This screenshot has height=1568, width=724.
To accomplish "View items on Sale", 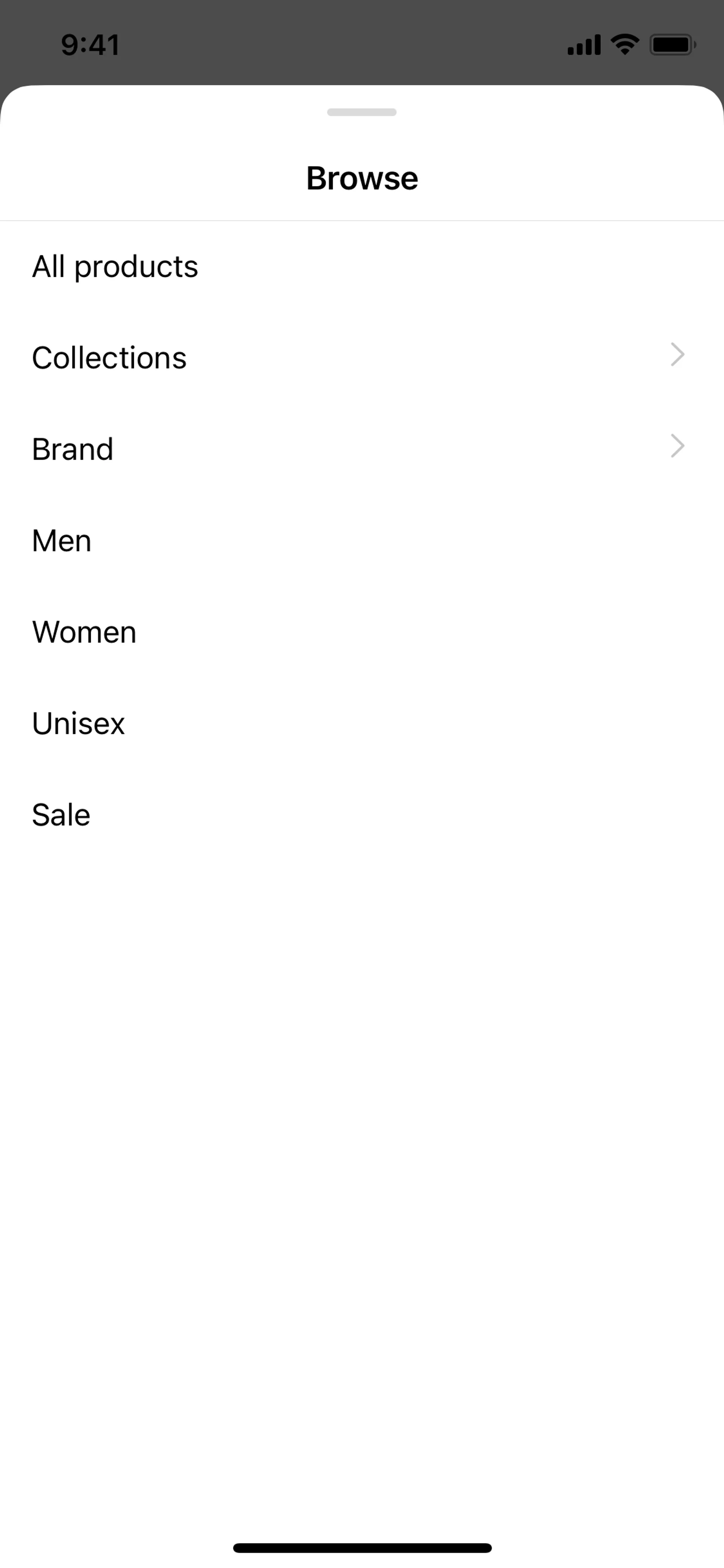I will point(61,814).
